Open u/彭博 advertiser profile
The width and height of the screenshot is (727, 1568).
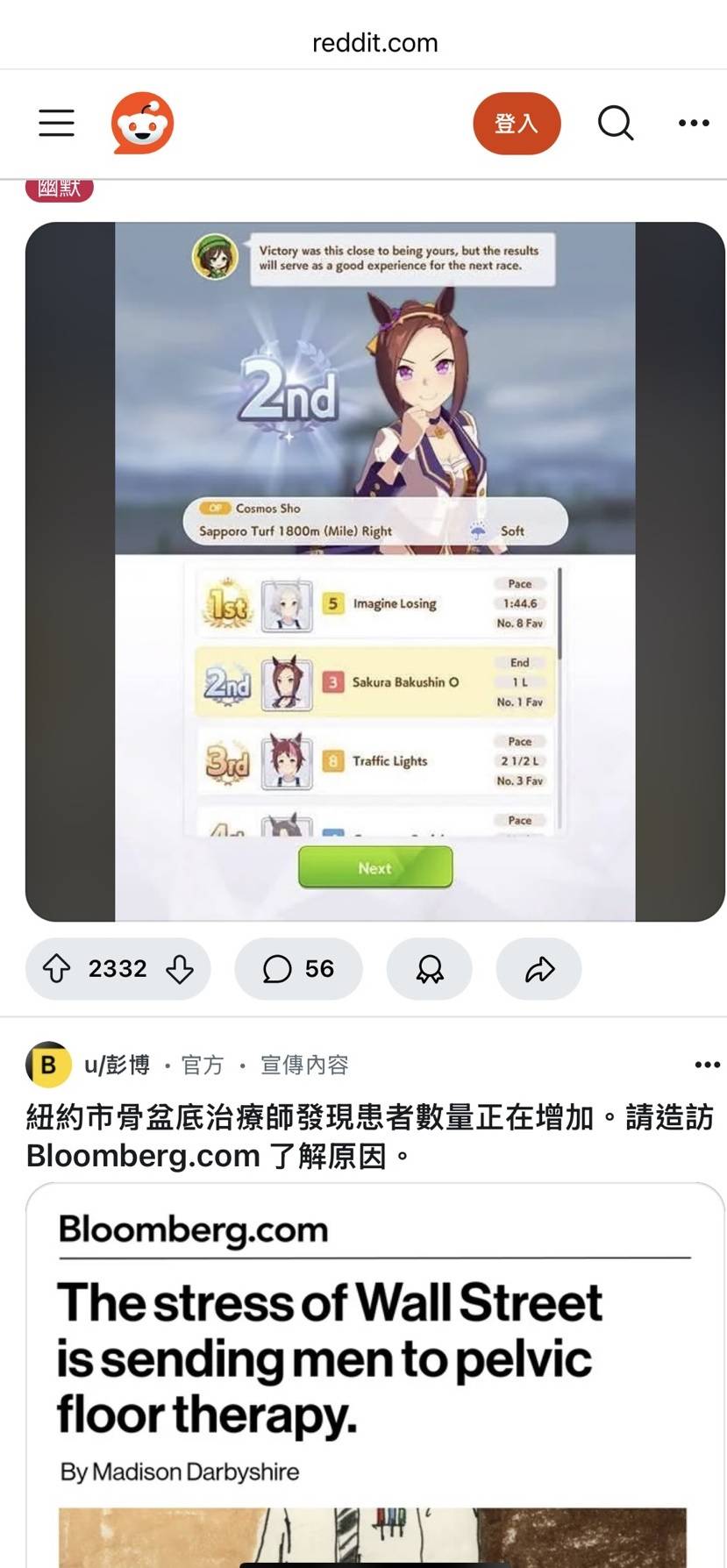click(117, 1065)
